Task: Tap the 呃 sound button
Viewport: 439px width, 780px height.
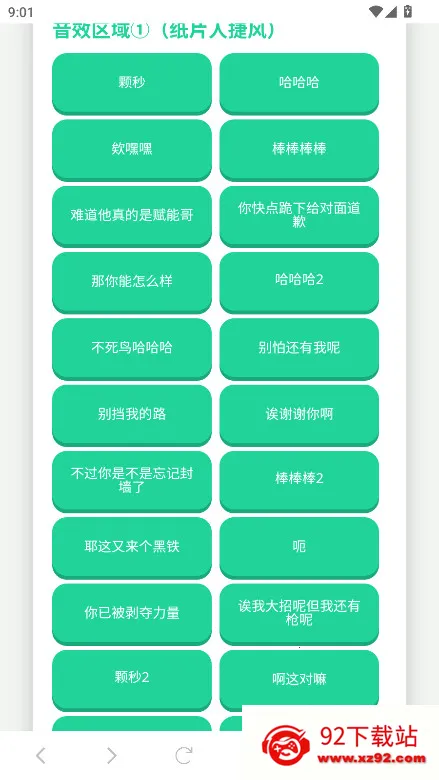Action: tap(299, 547)
